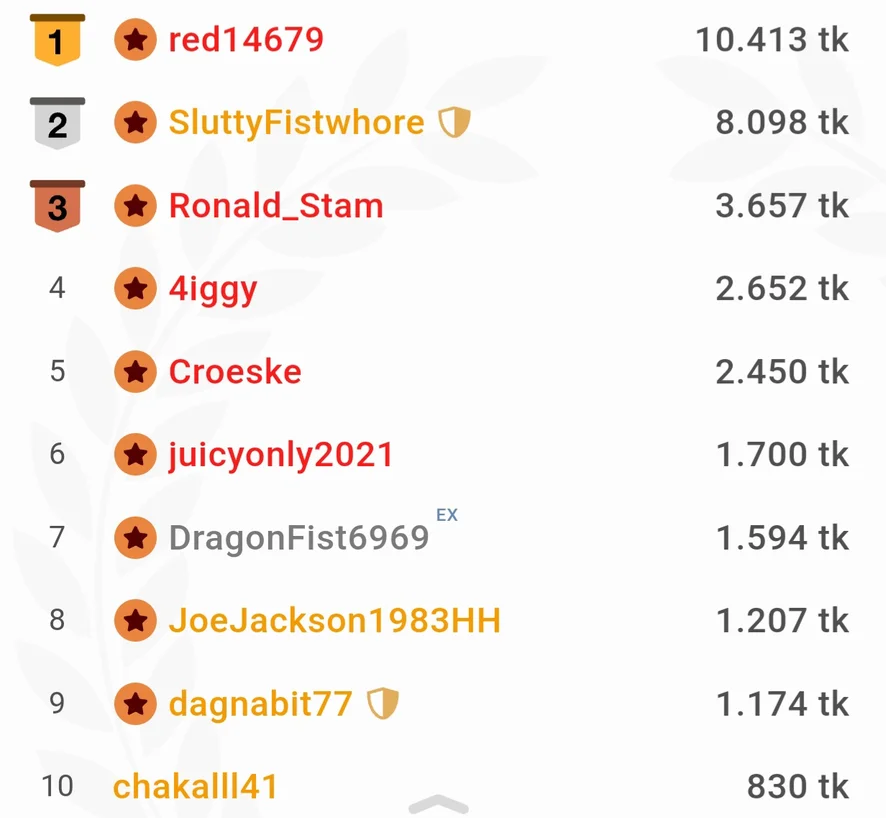Open dagnabit77's profile
The image size is (886, 818).
pyautogui.click(x=260, y=704)
